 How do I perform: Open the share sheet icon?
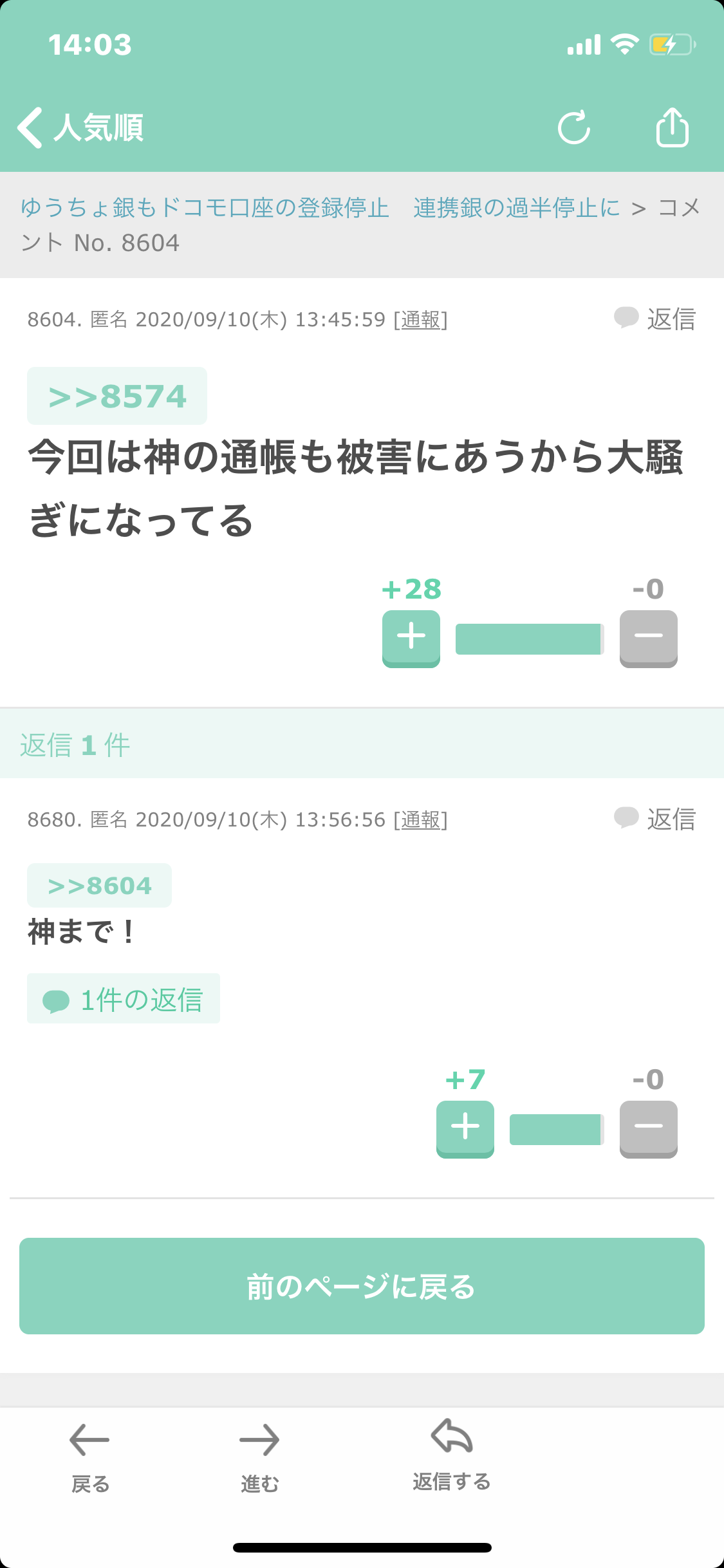click(x=673, y=127)
